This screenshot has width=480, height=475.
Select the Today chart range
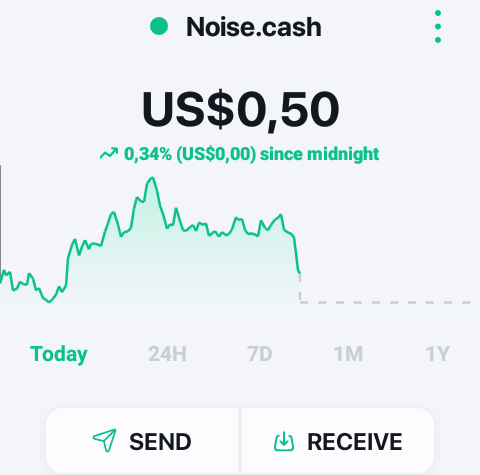click(59, 354)
